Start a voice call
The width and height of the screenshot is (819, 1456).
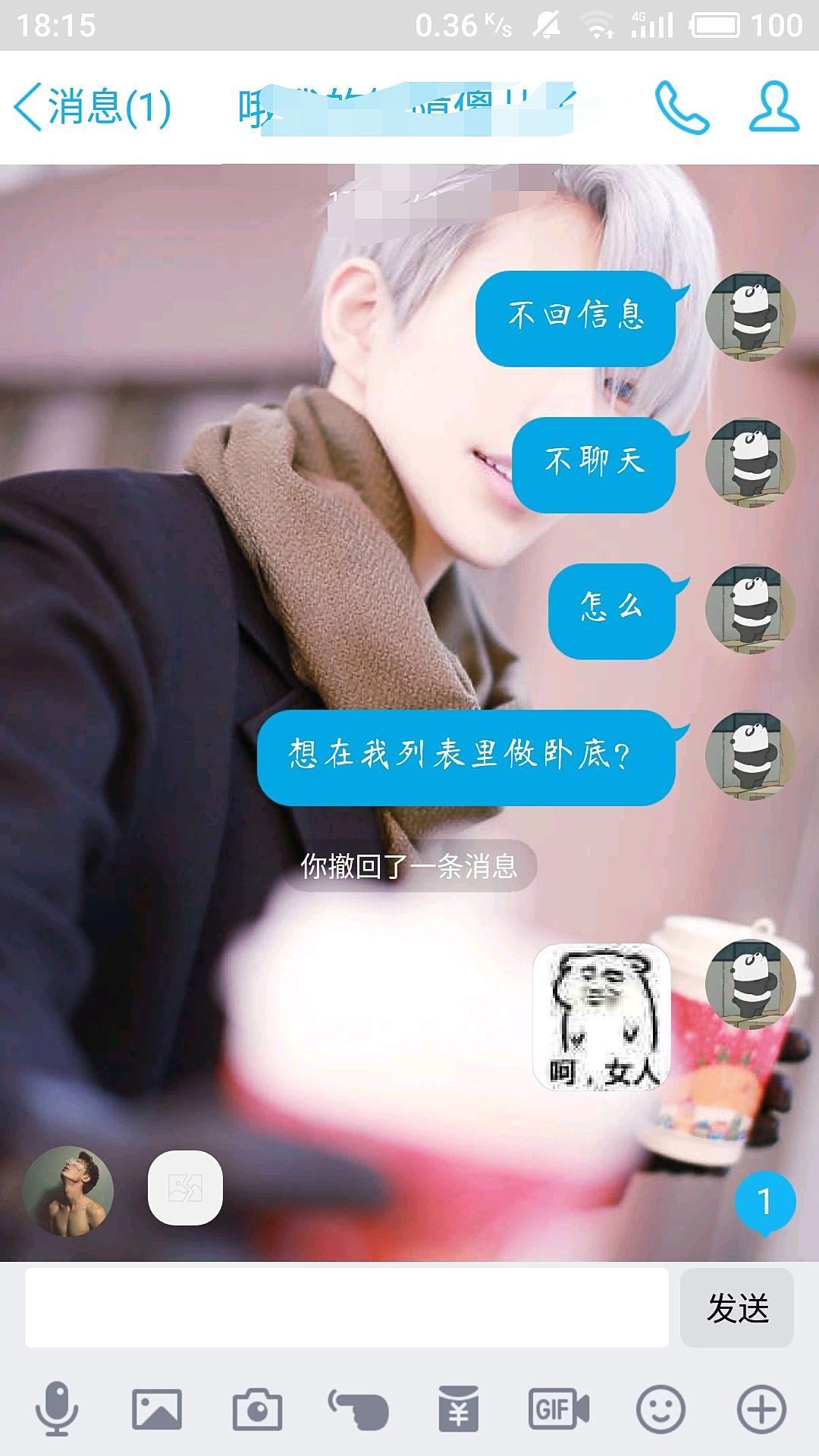coord(681,107)
